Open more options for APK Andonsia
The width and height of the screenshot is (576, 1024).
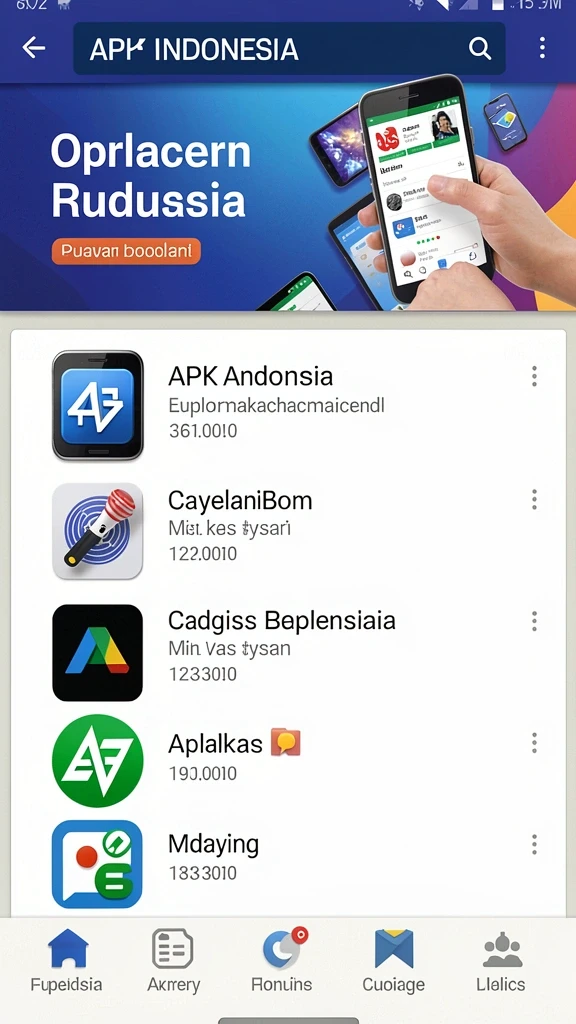click(534, 376)
